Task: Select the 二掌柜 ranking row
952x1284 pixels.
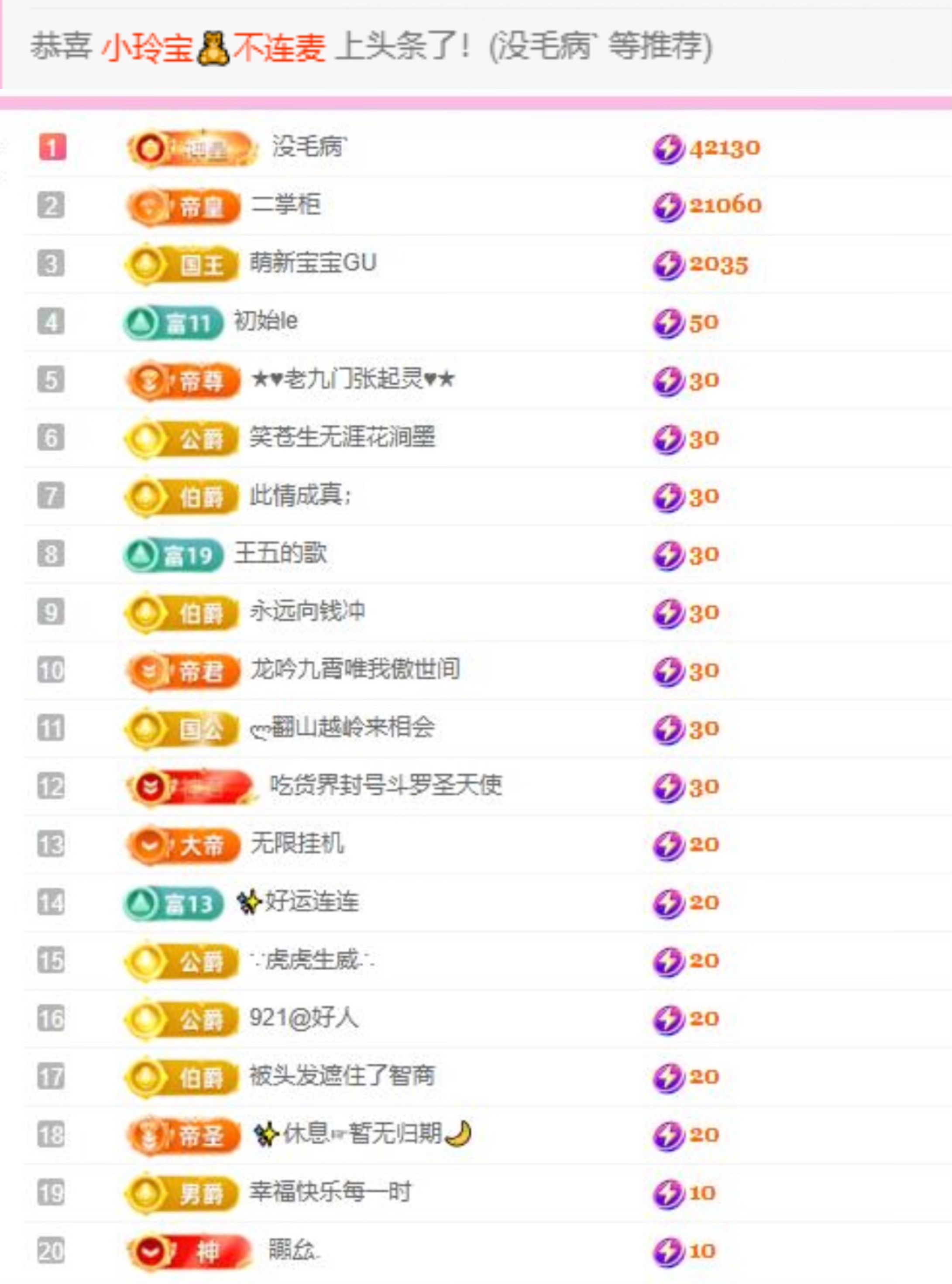Action: pos(286,206)
